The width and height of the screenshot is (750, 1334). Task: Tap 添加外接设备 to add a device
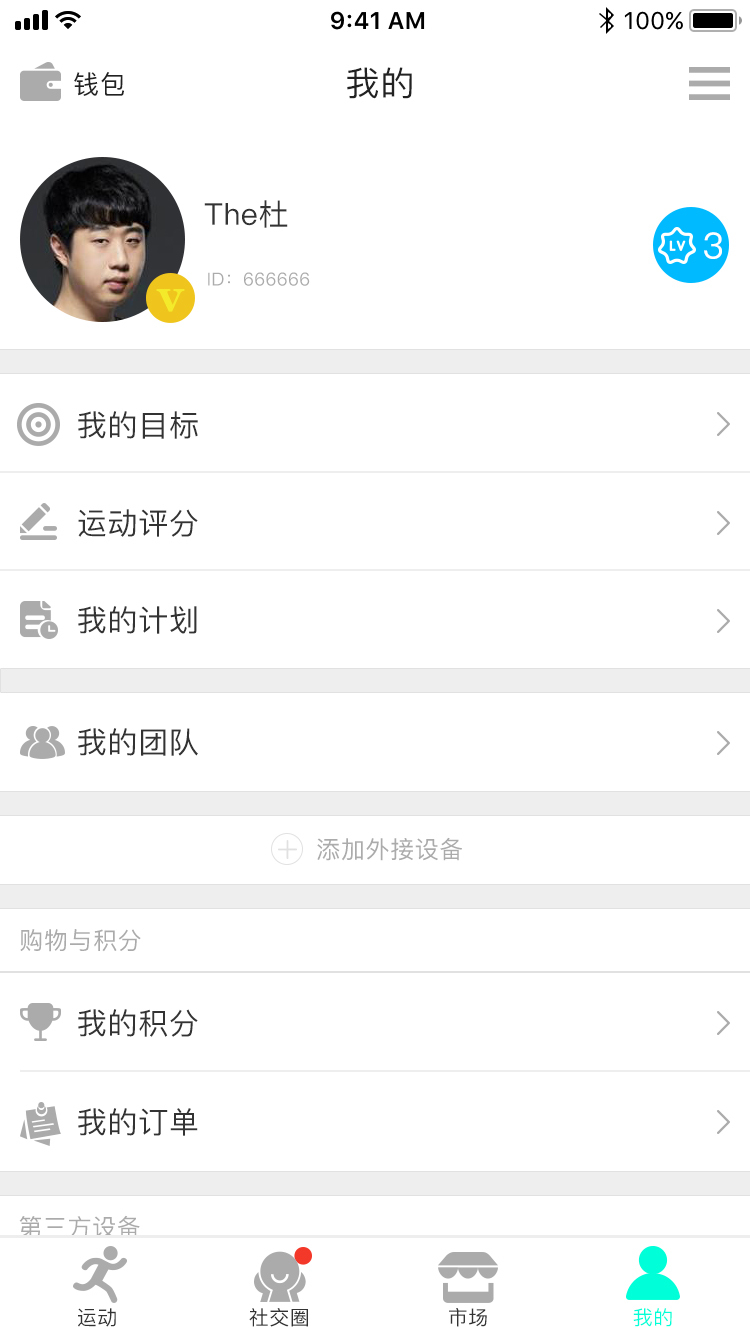coord(366,849)
